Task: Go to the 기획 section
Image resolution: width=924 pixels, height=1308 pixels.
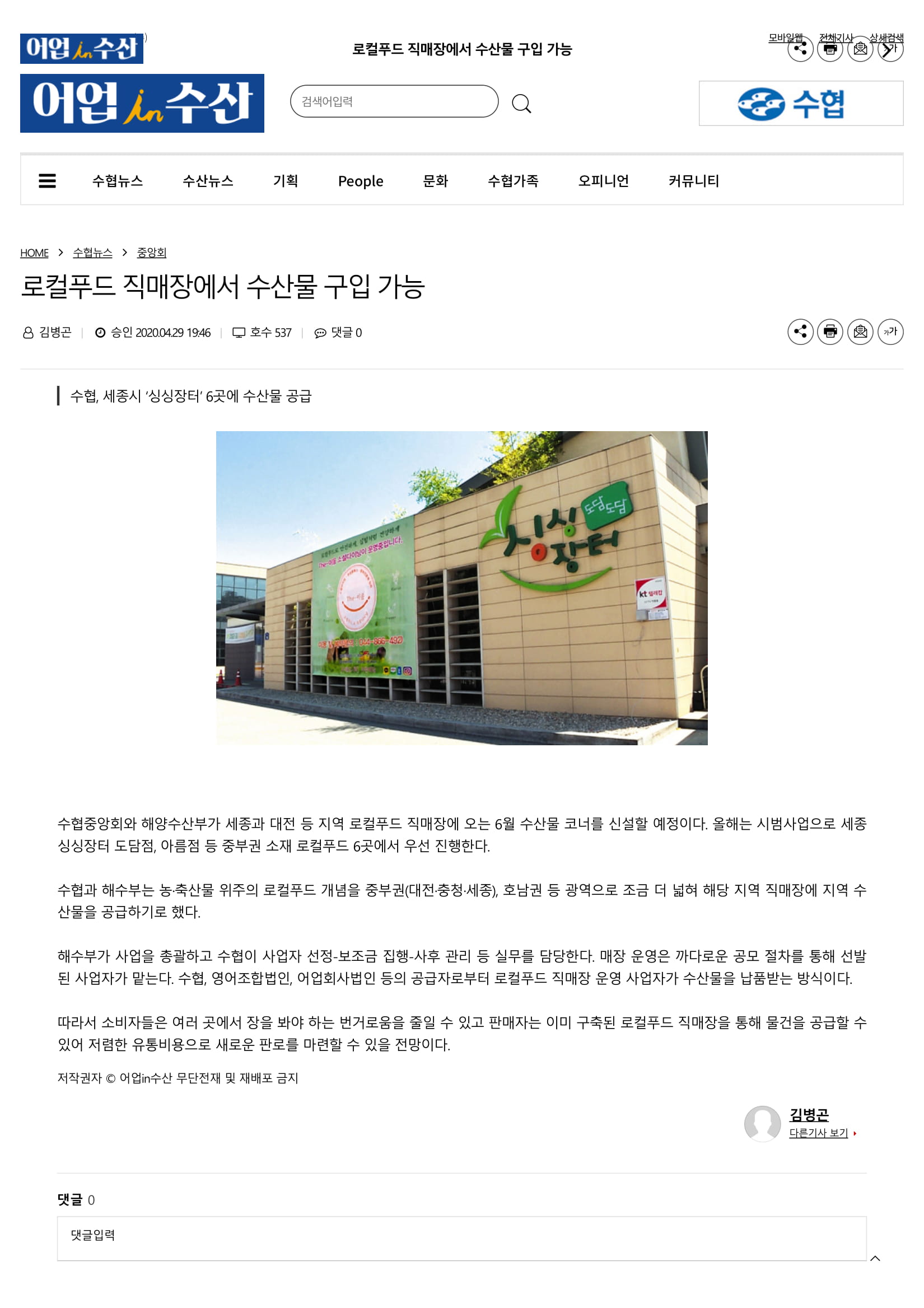Action: point(286,181)
